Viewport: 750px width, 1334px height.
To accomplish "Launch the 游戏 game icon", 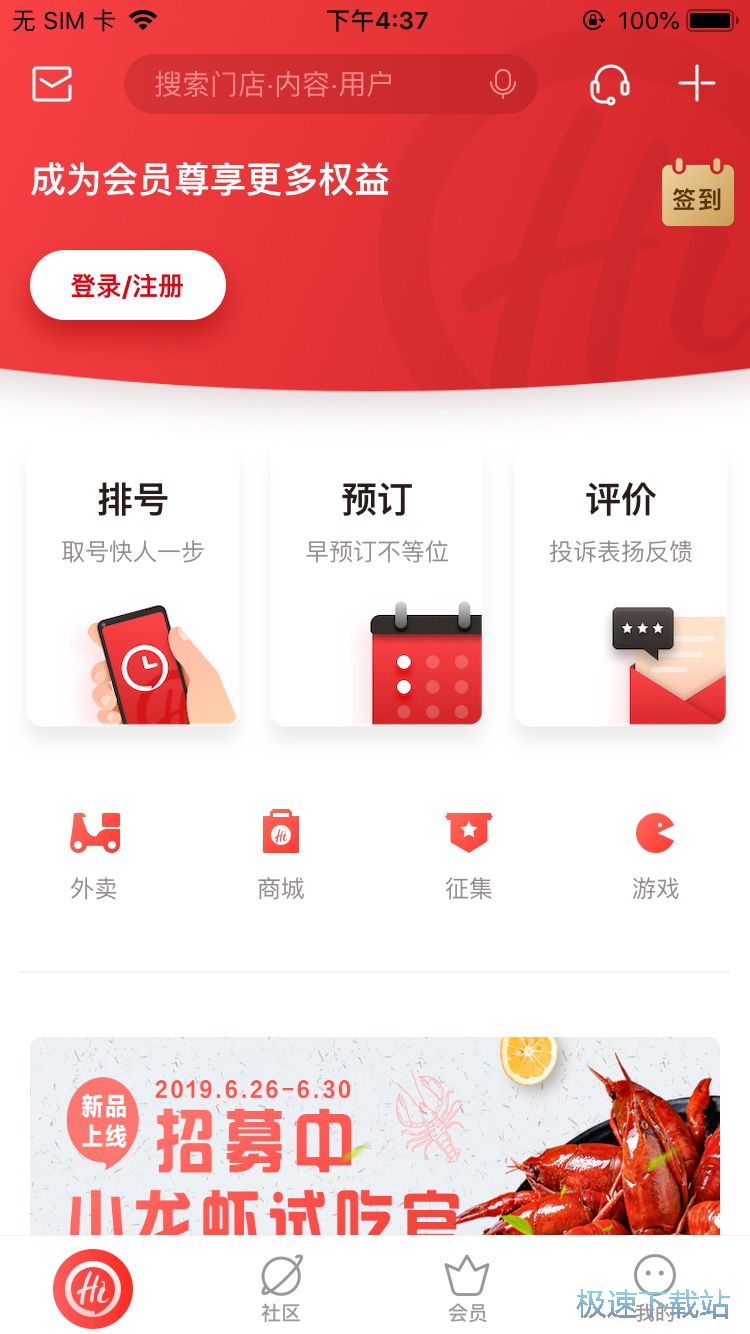I will coord(654,848).
